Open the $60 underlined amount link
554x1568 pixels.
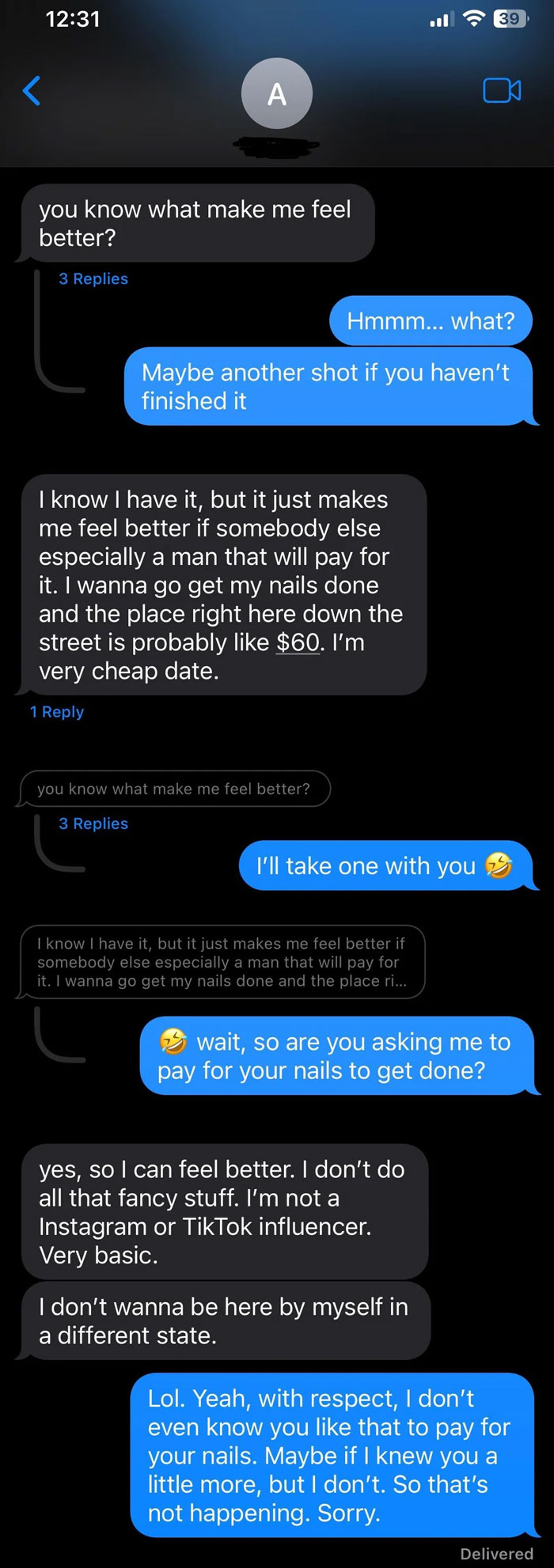point(298,642)
